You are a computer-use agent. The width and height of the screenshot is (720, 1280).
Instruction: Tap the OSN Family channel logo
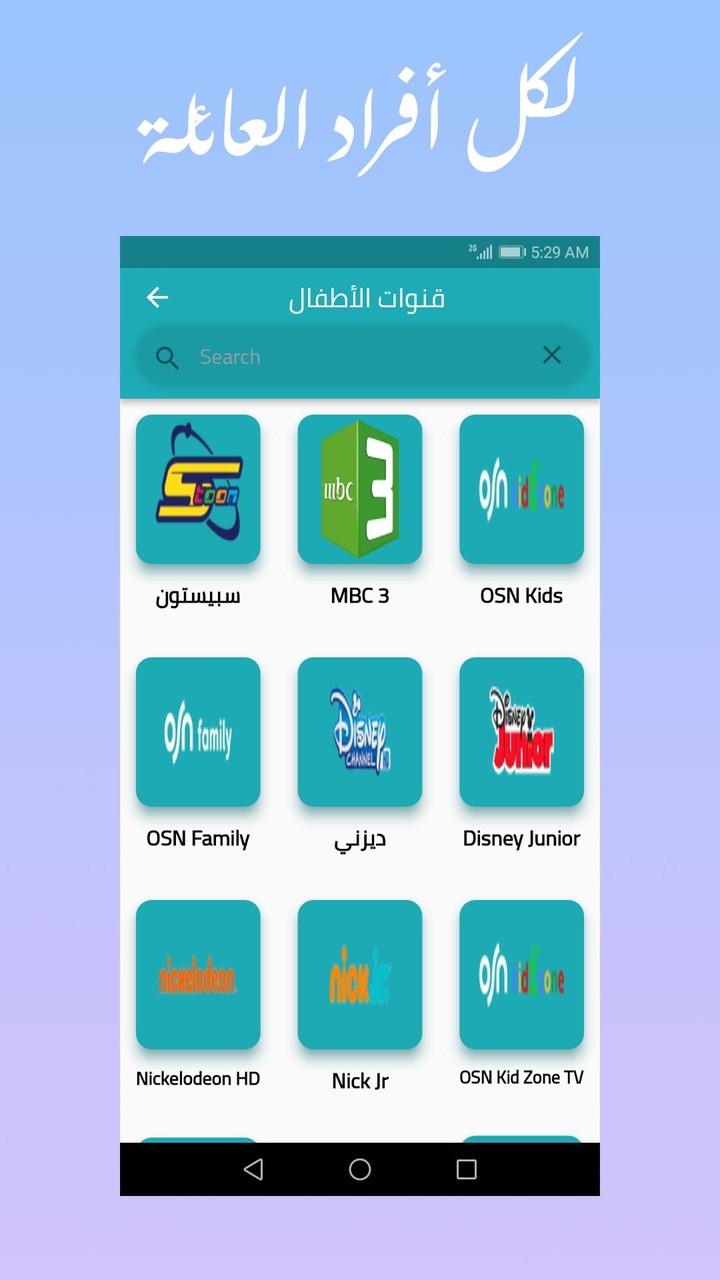[198, 732]
